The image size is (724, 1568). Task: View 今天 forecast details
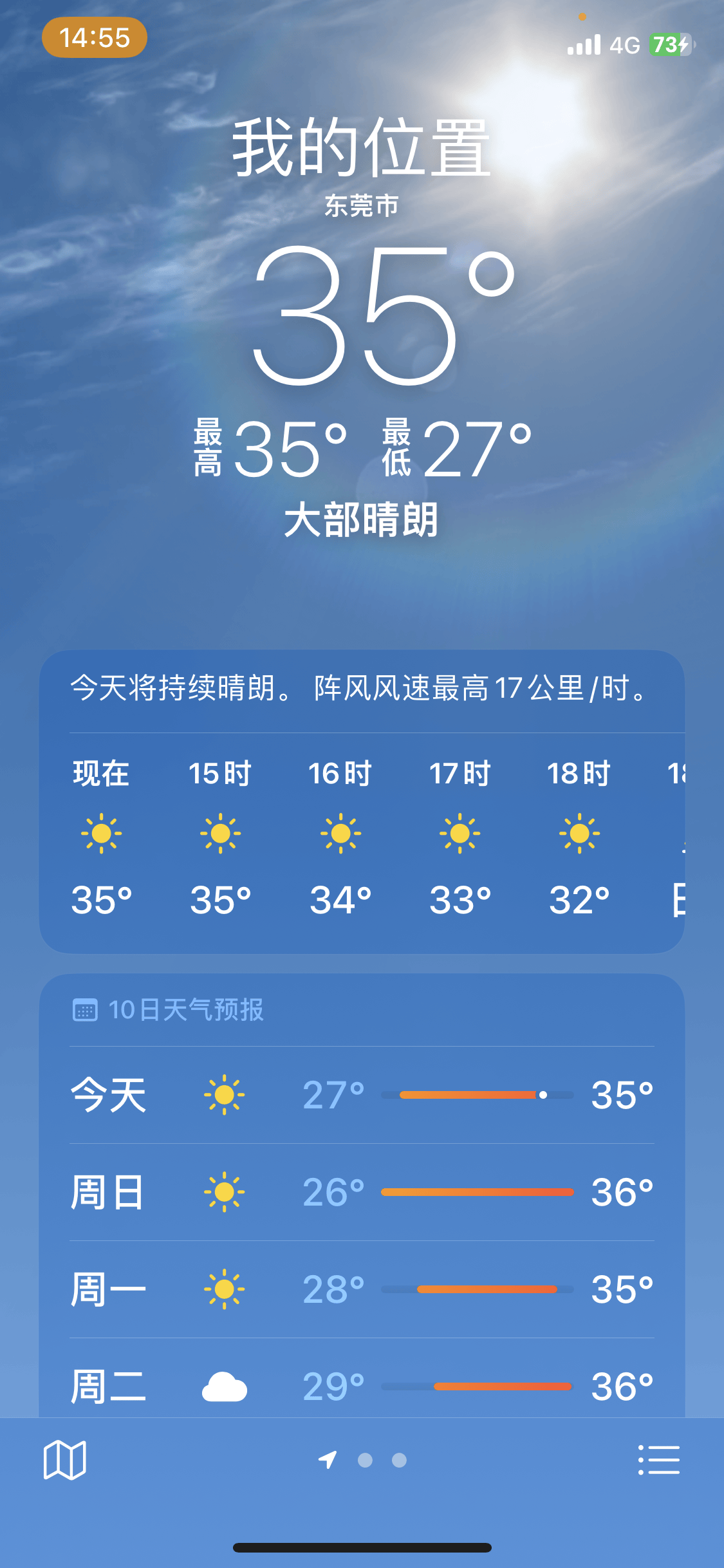(362, 1095)
